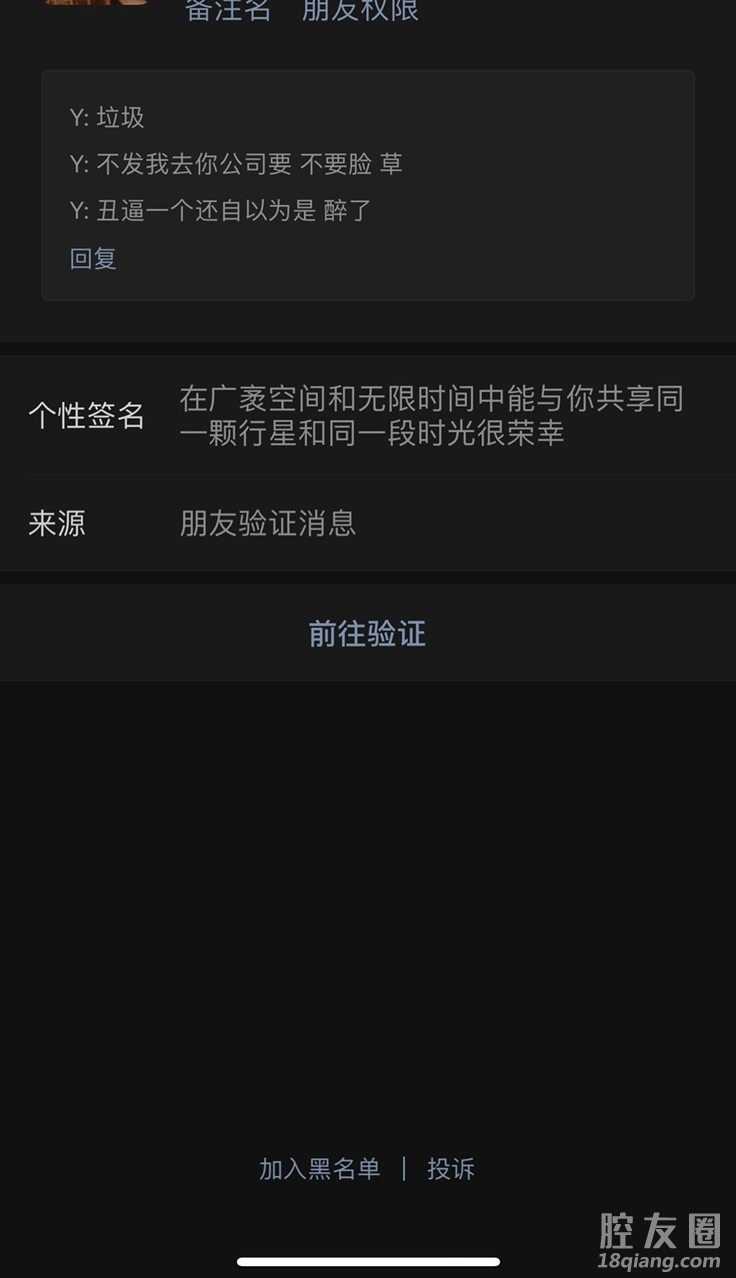Tap 回复 to reply to the message
This screenshot has width=736, height=1278.
point(93,258)
